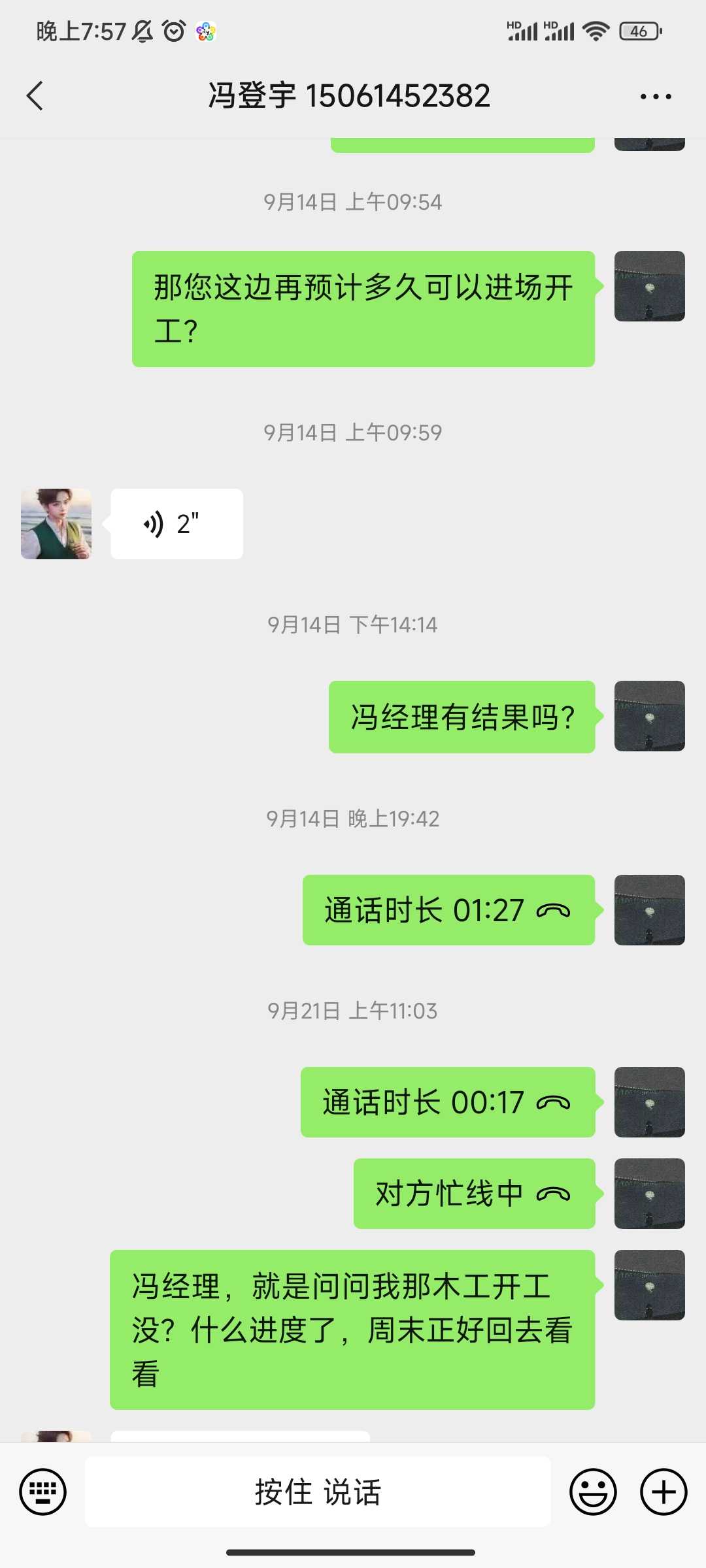This screenshot has width=706, height=1568.
Task: Tap the 按住 说话 hold-to-talk button
Action: pos(318,1492)
